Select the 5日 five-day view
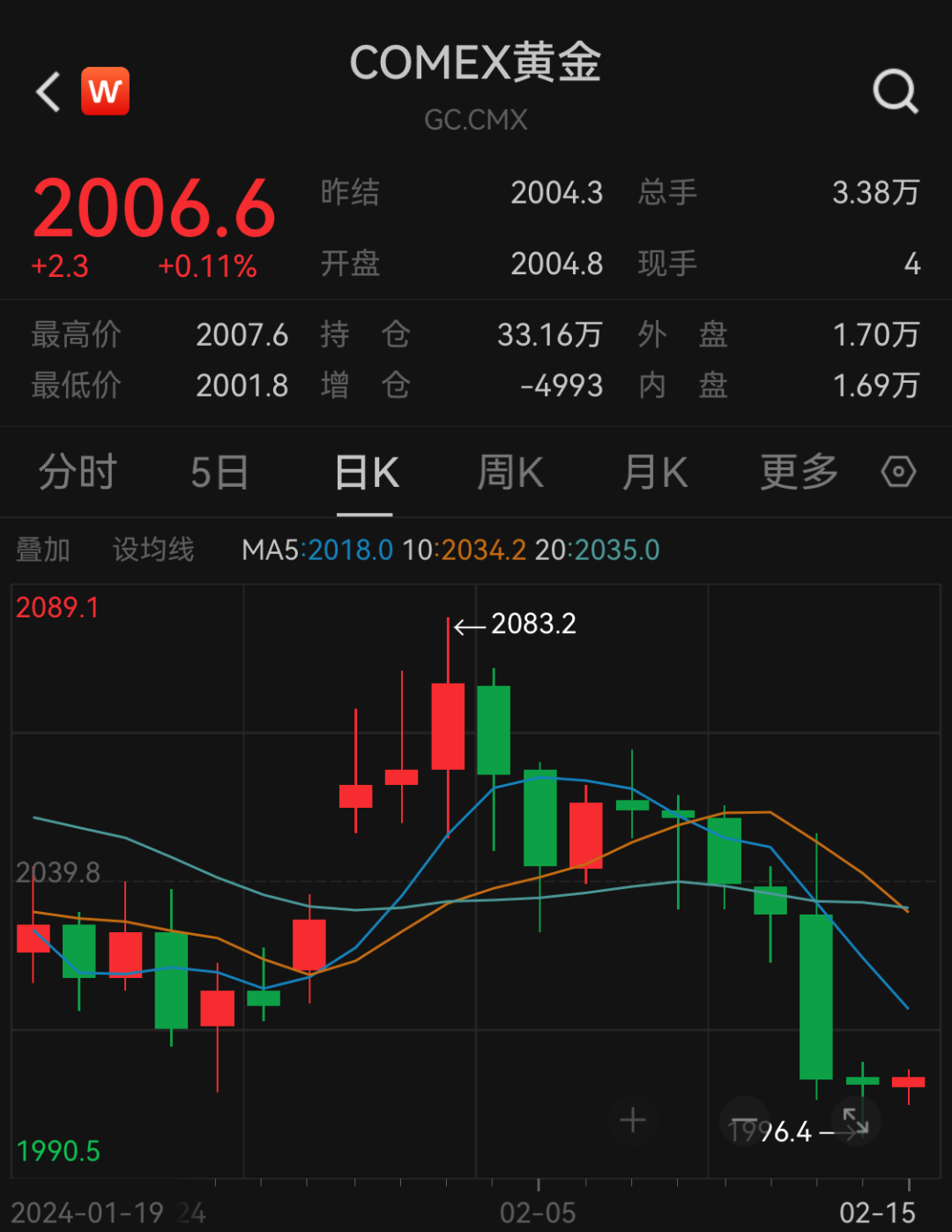 (219, 472)
